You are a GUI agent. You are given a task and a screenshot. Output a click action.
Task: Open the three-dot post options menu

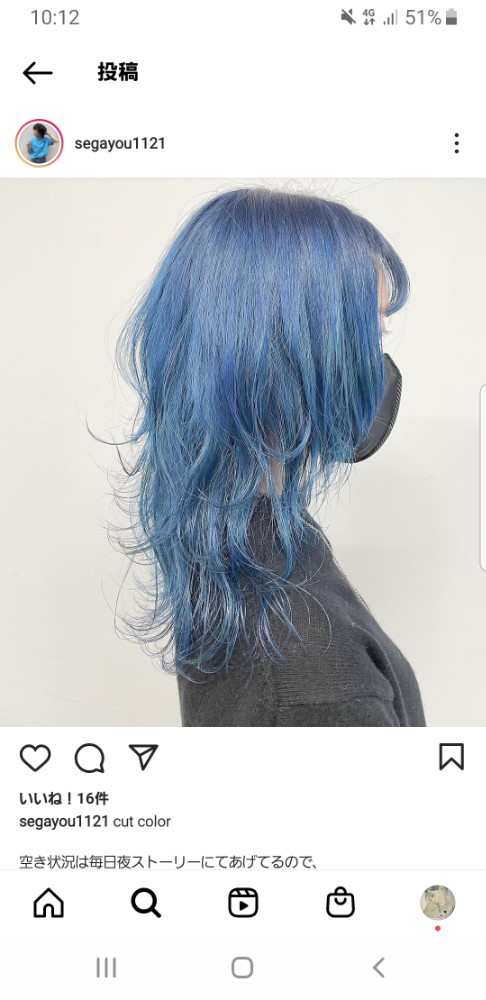[x=457, y=143]
